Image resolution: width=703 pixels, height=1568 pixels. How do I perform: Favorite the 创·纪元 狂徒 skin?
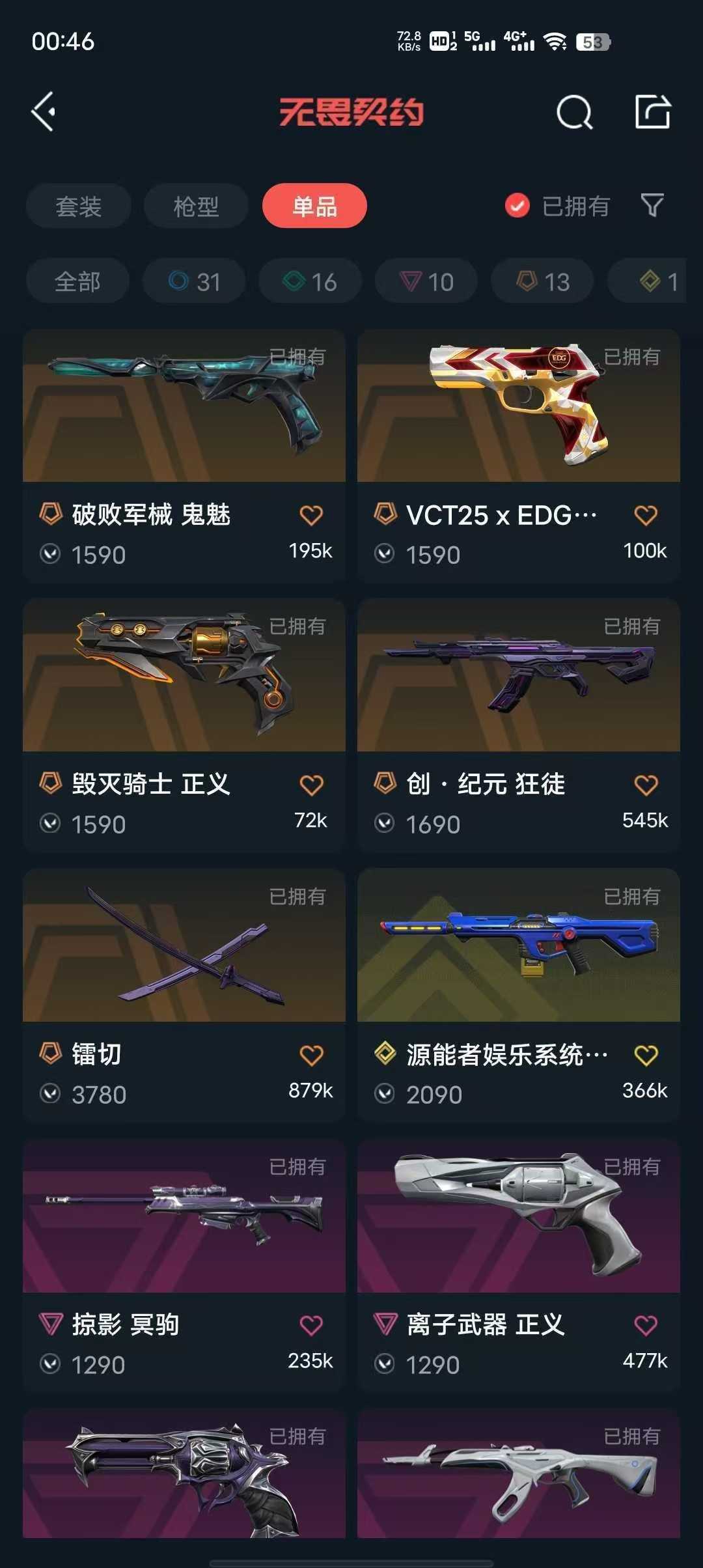[644, 785]
